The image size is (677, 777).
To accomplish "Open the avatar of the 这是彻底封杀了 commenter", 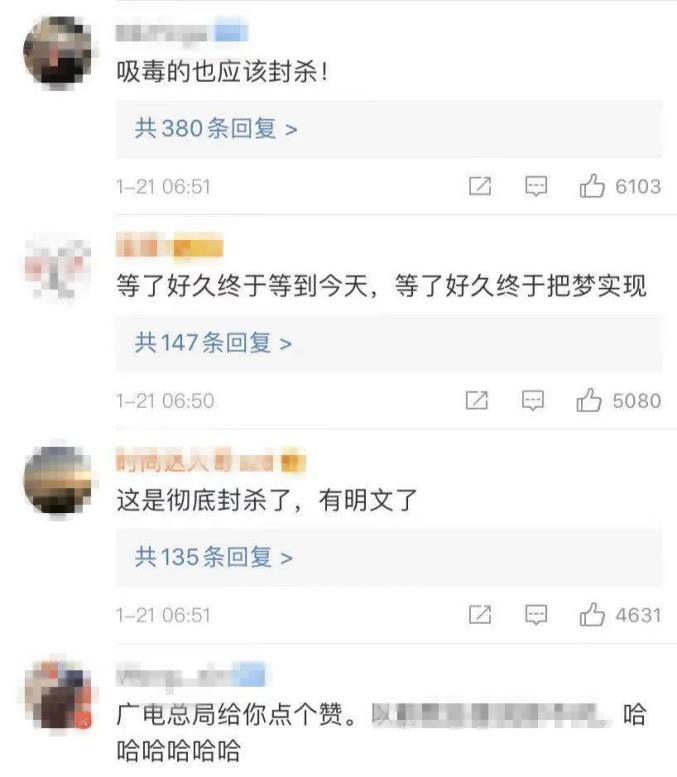I will point(57,481).
